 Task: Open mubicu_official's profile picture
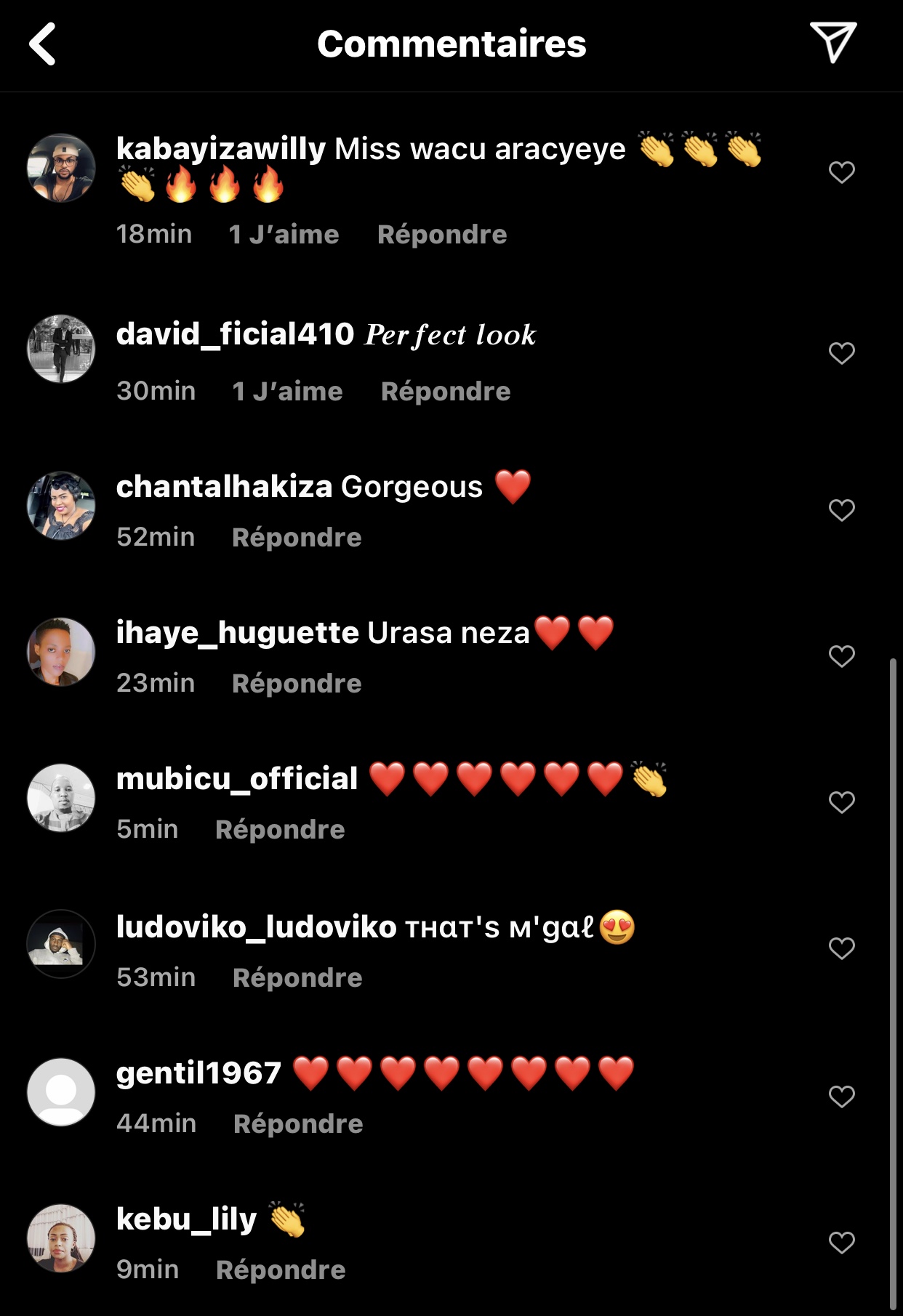[x=61, y=798]
